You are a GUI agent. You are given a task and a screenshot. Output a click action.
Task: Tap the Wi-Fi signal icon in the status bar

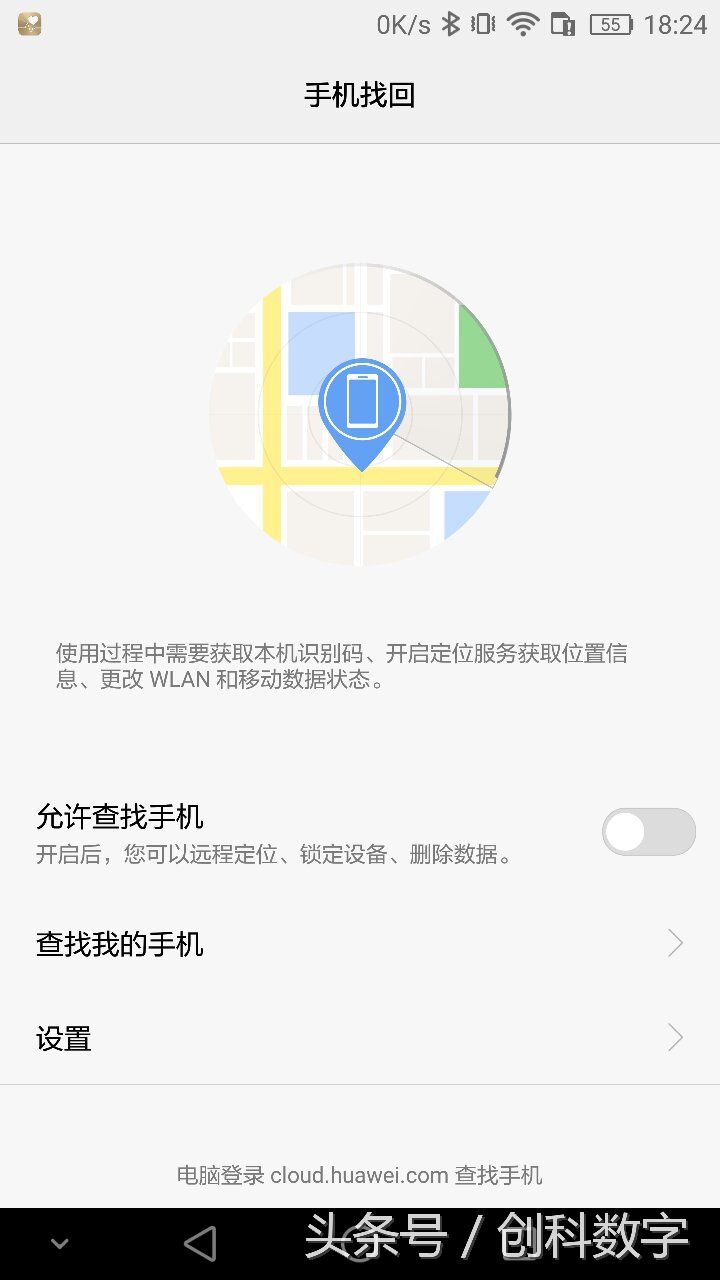(523, 24)
